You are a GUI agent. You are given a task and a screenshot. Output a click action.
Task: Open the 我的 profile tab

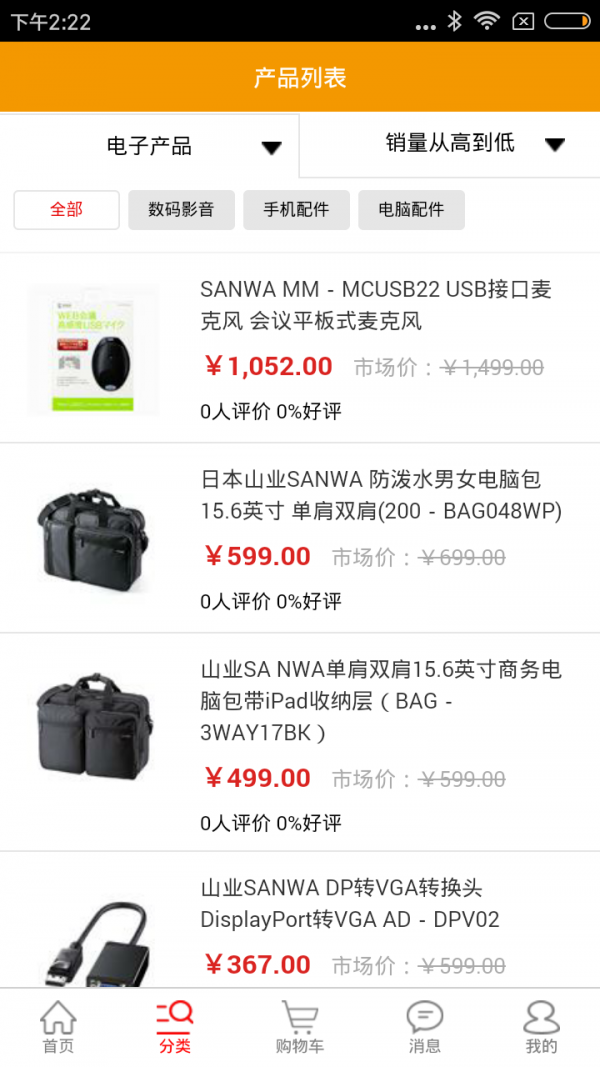coord(541,1028)
